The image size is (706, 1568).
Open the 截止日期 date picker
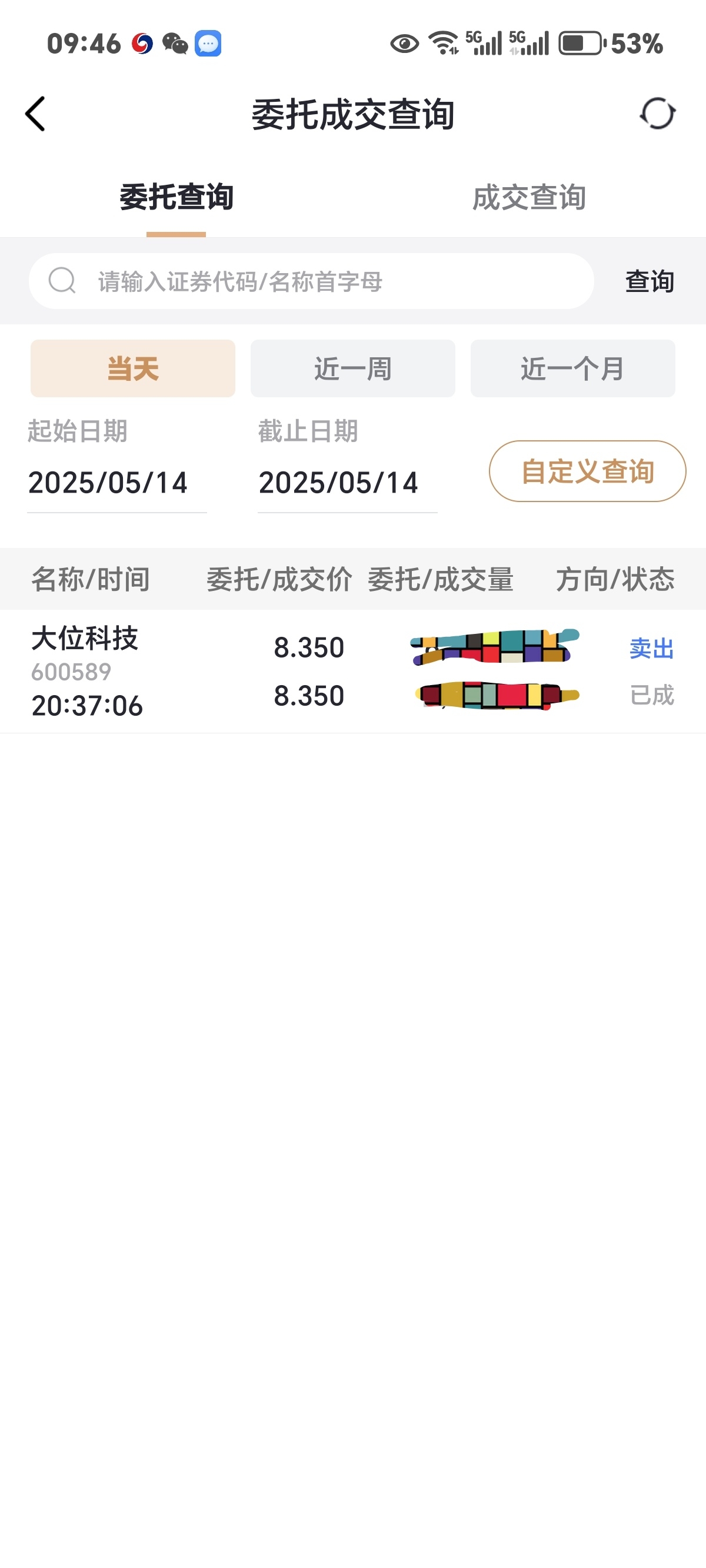348,483
